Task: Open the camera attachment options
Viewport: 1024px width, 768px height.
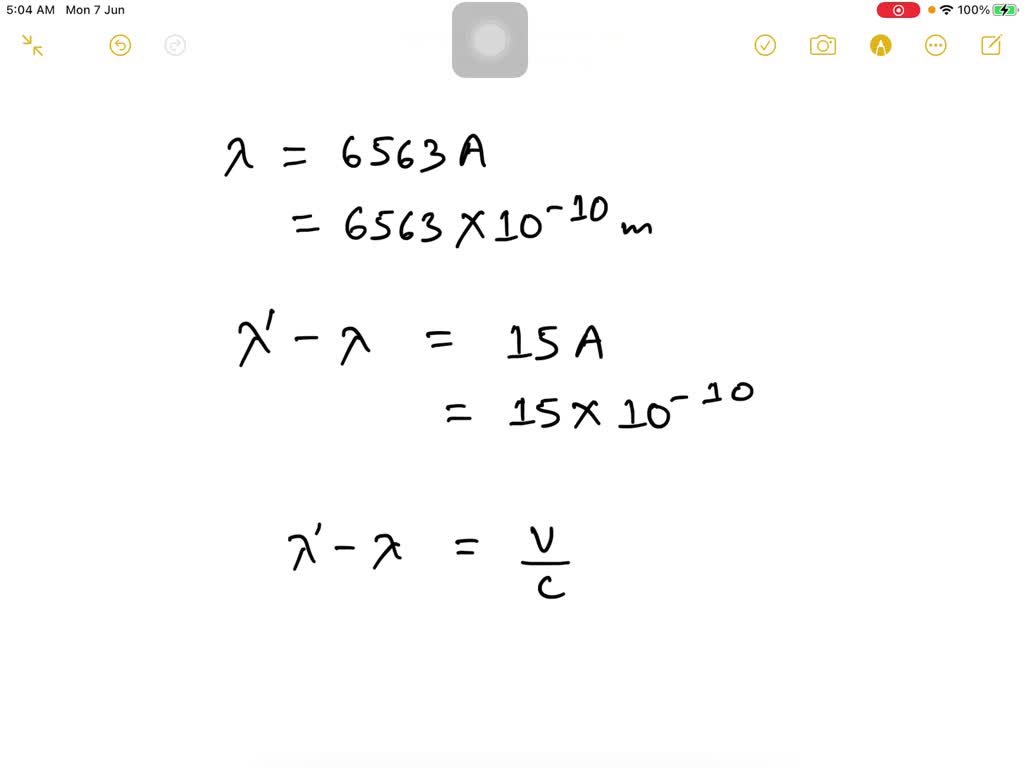Action: [823, 45]
